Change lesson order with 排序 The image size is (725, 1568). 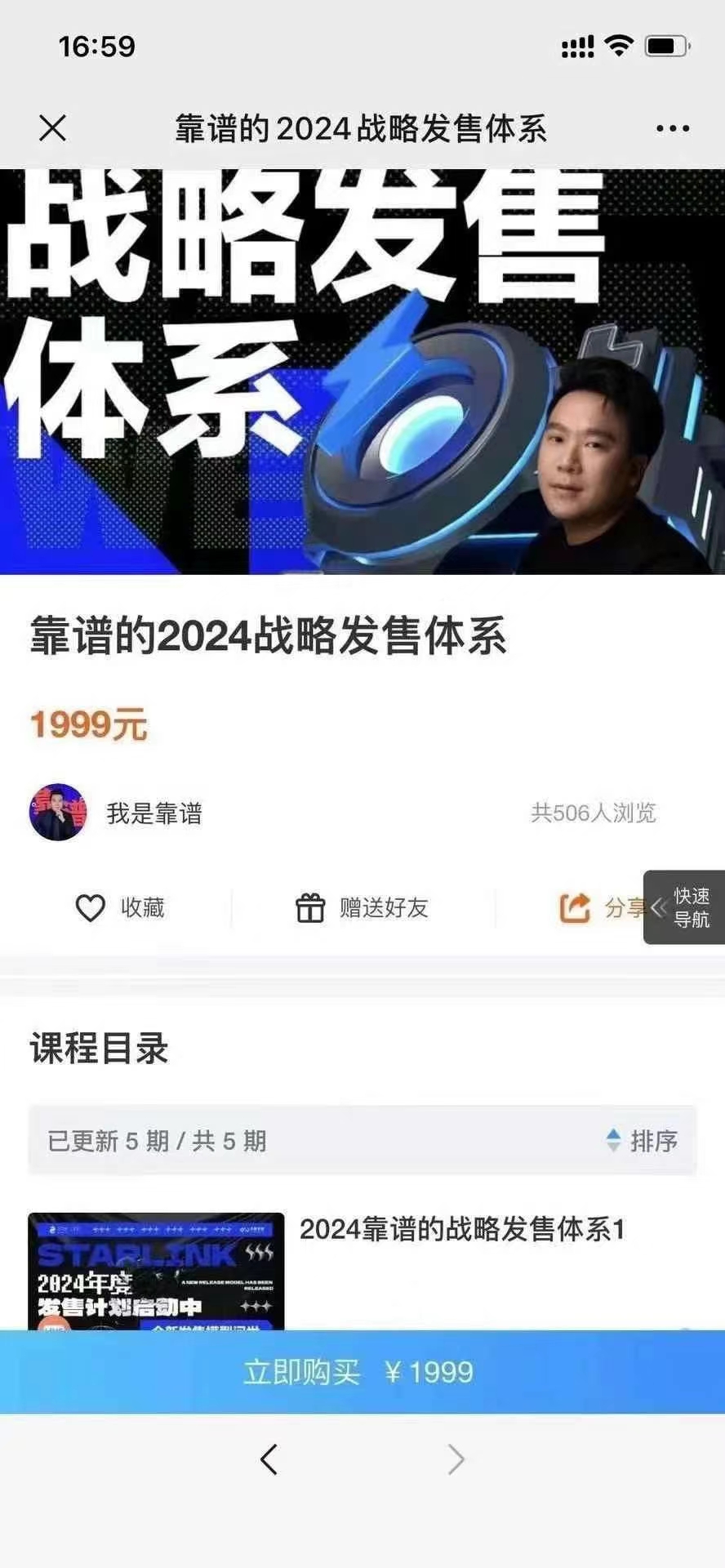click(643, 1141)
